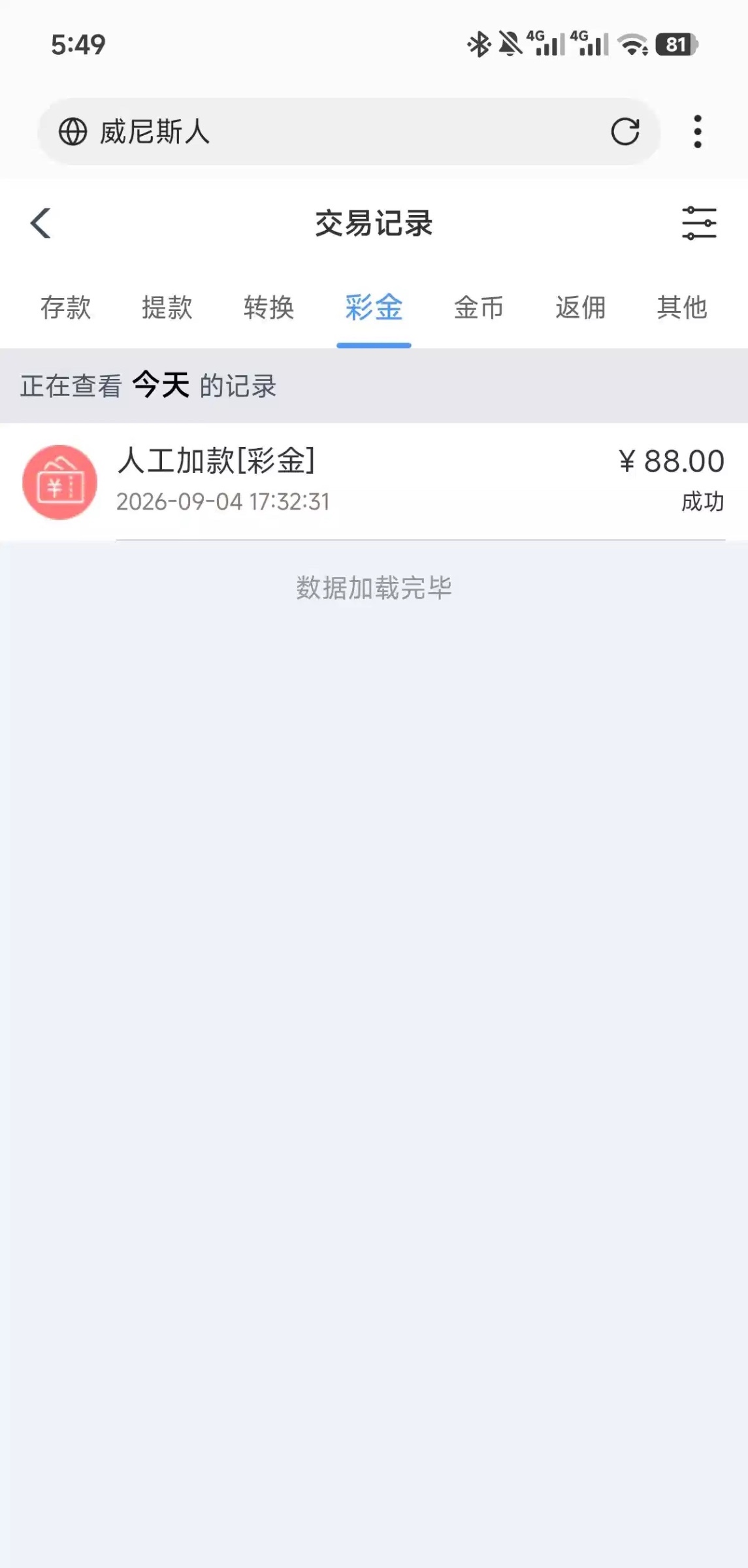748x1568 pixels.
Task: Open the 人工加款[彩金] ¥88.00 record
Action: tap(374, 482)
